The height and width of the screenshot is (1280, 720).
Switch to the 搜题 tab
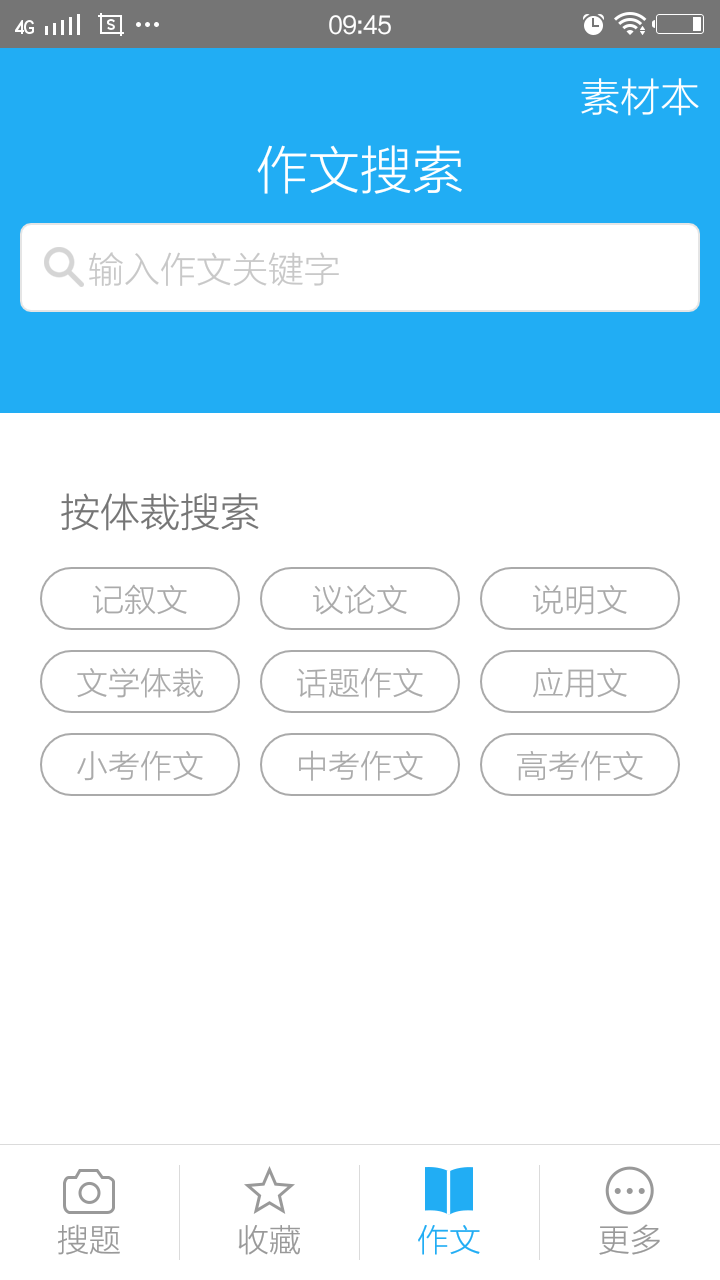(x=89, y=1212)
